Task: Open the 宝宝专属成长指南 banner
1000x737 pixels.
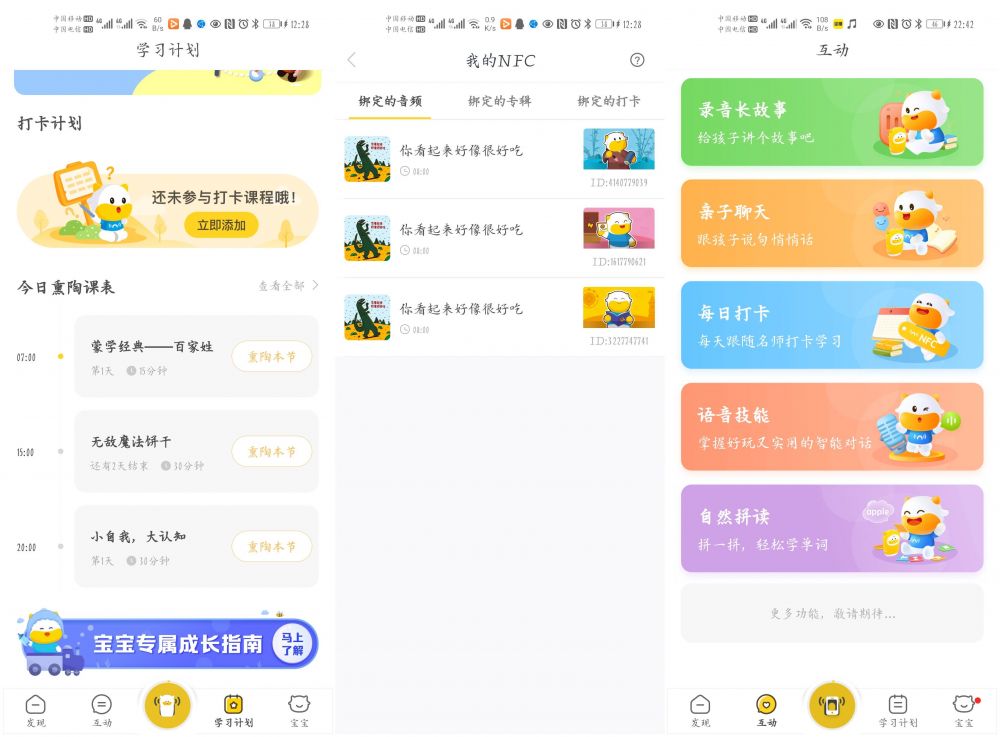Action: tap(168, 643)
